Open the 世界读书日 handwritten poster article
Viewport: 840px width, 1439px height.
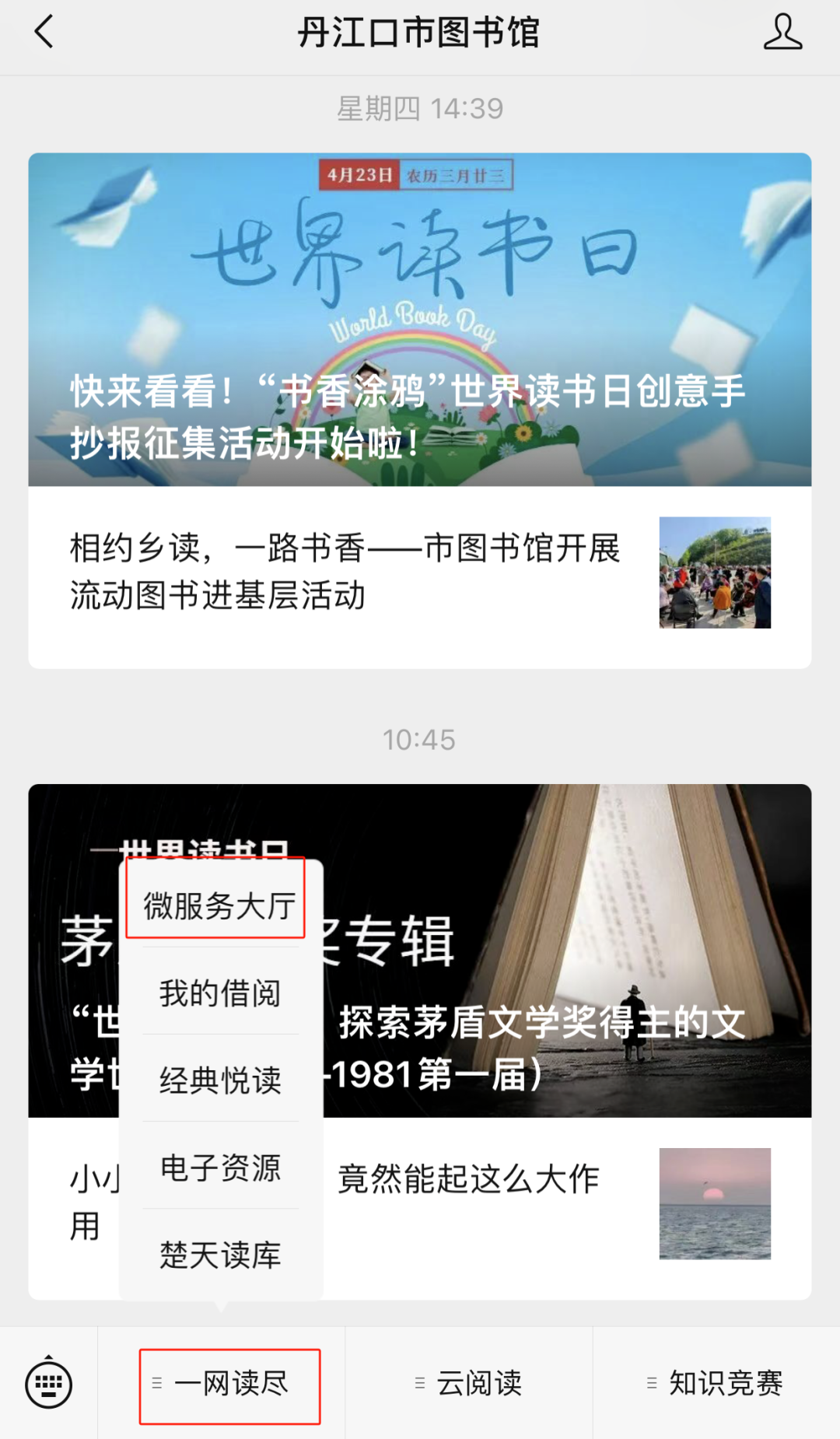420,320
